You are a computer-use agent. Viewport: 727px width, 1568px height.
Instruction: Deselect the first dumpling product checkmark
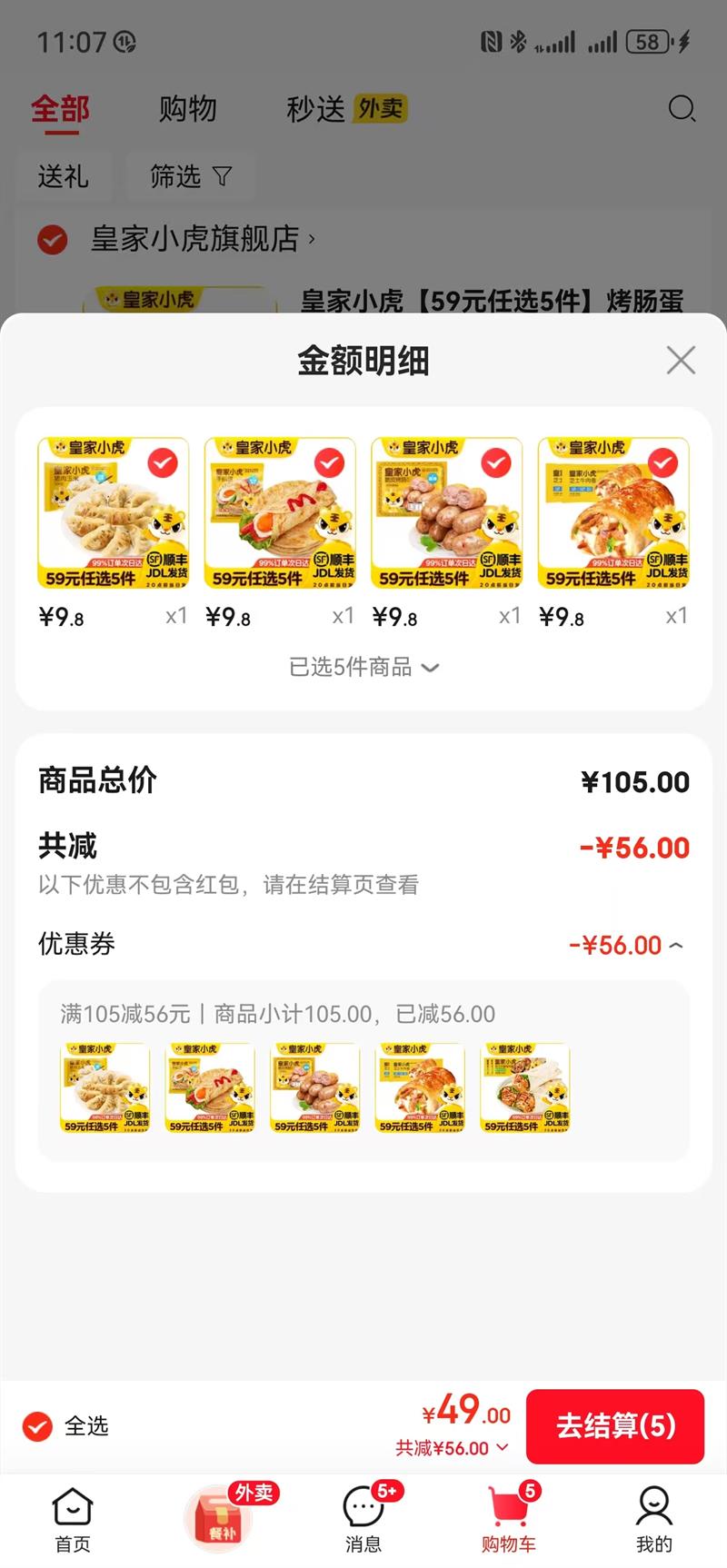coord(164,463)
